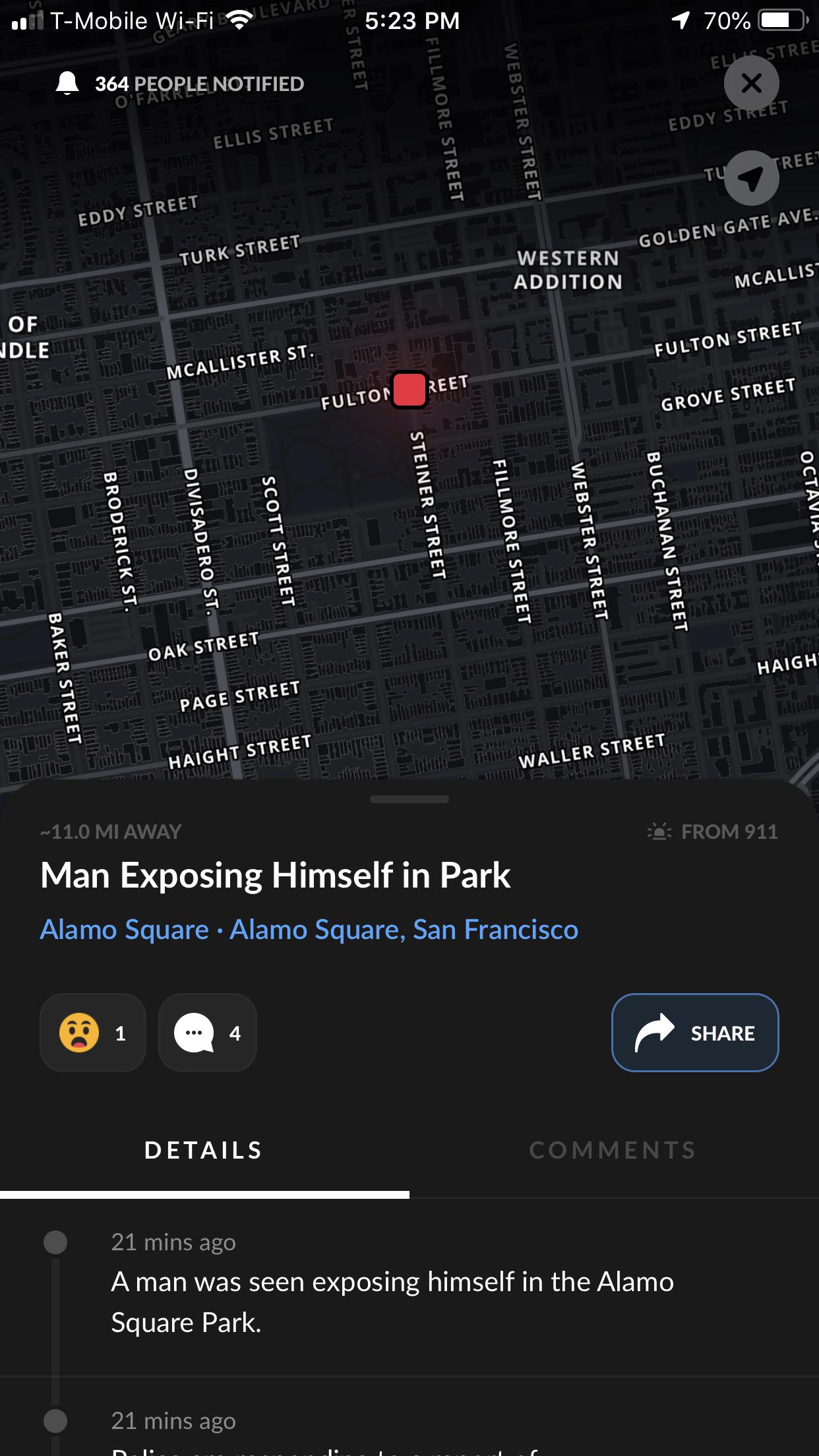Tap the red incident marker on map

[x=409, y=390]
